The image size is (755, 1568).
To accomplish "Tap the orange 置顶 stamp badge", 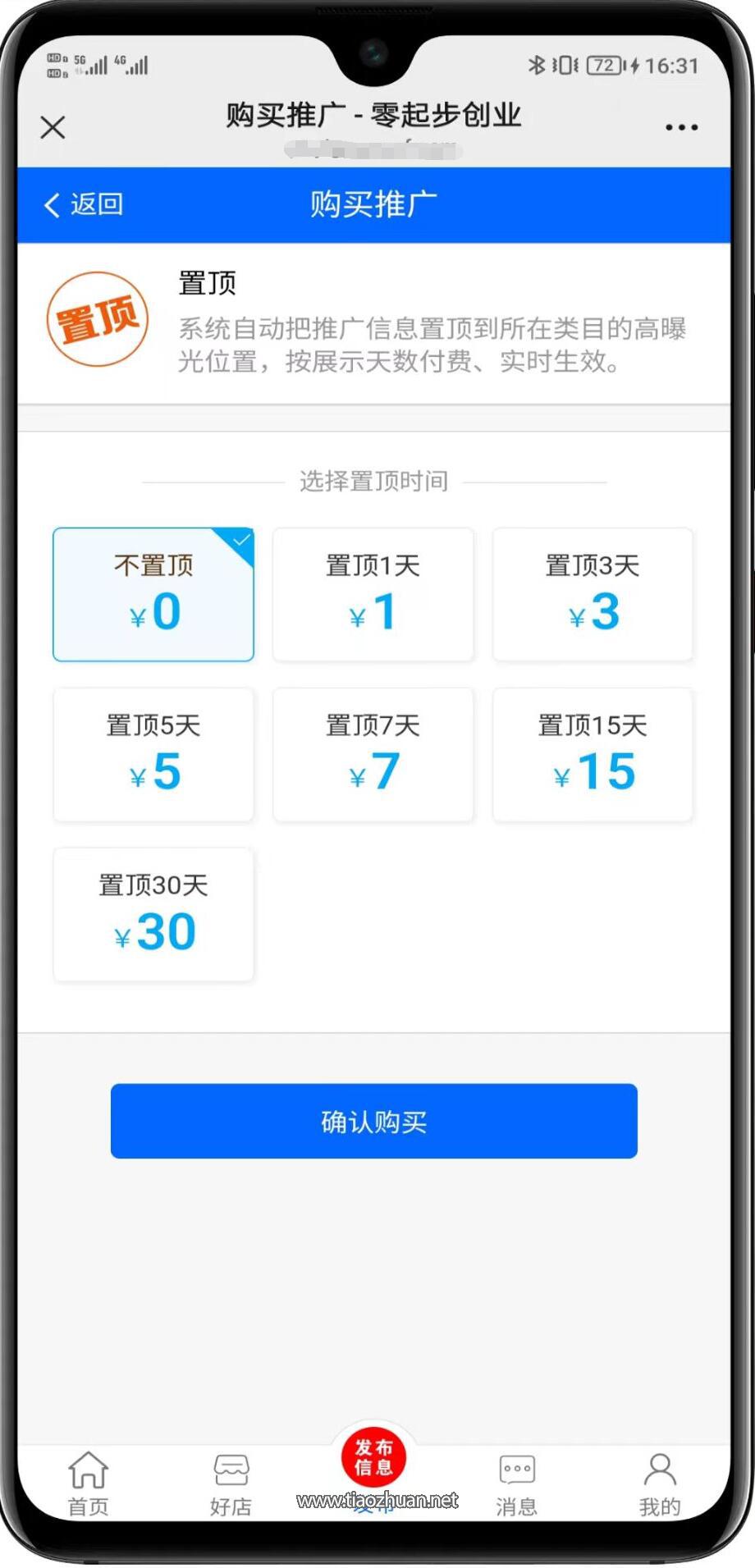I will 97,318.
